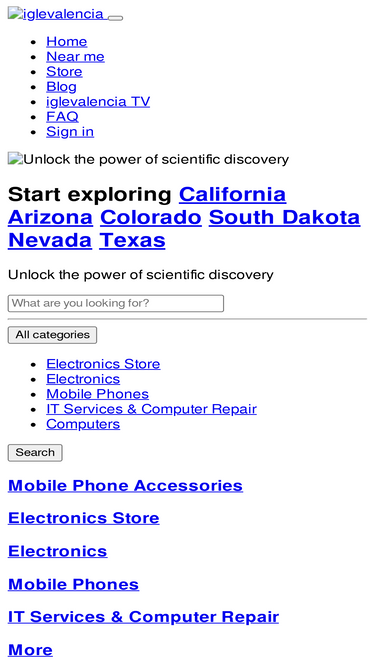This screenshot has height=667, width=375.
Task: Open the Blog link
Action: tap(61, 87)
